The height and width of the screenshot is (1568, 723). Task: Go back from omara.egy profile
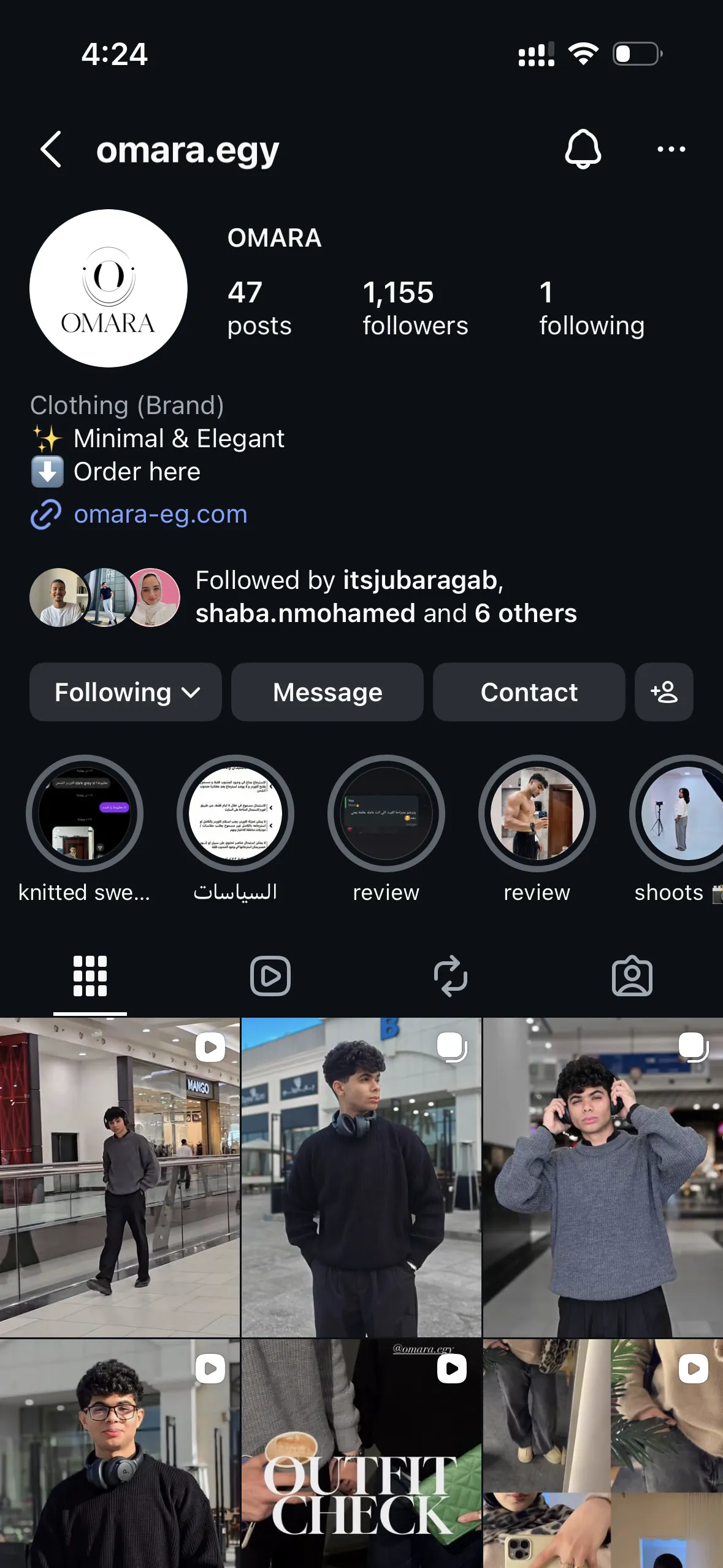tap(52, 149)
